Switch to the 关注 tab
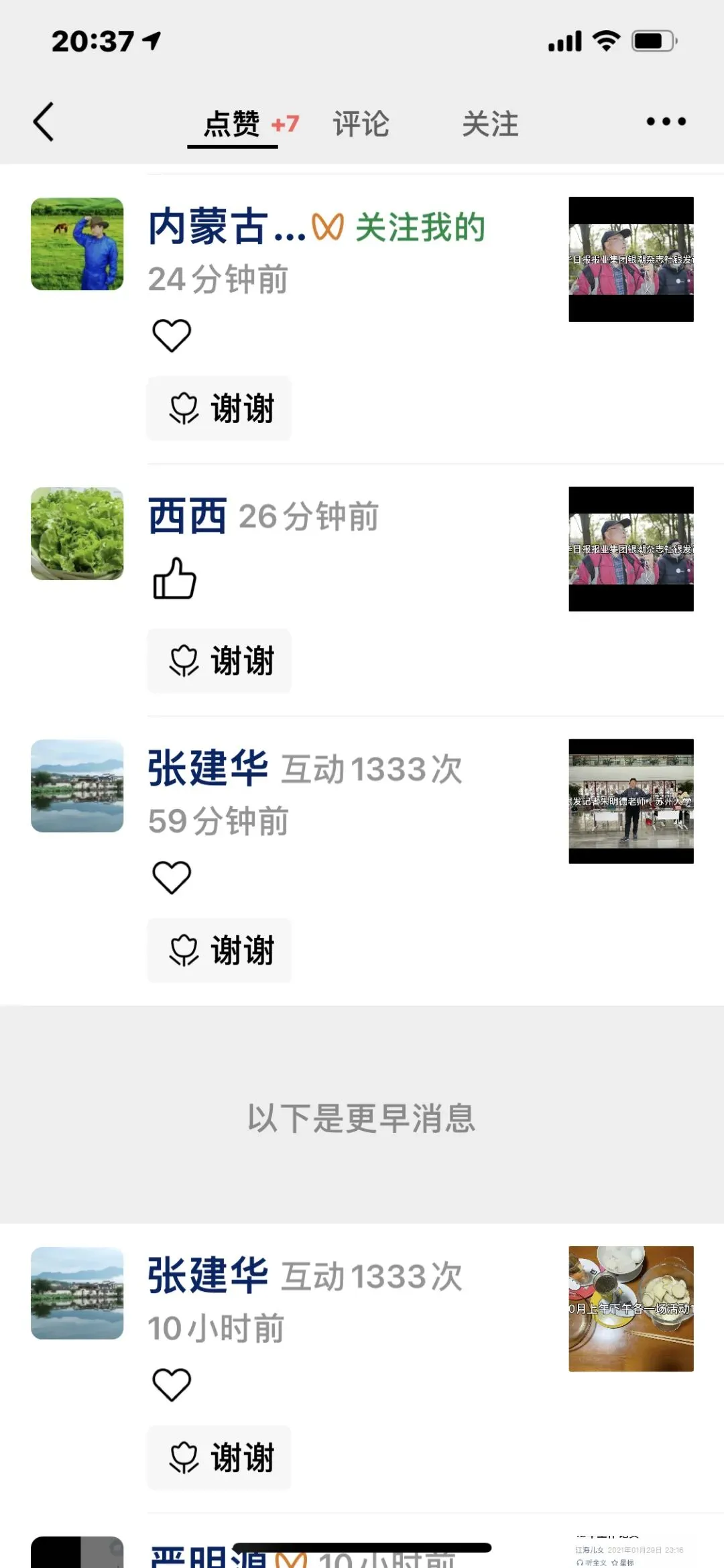This screenshot has width=724, height=1568. [x=490, y=124]
